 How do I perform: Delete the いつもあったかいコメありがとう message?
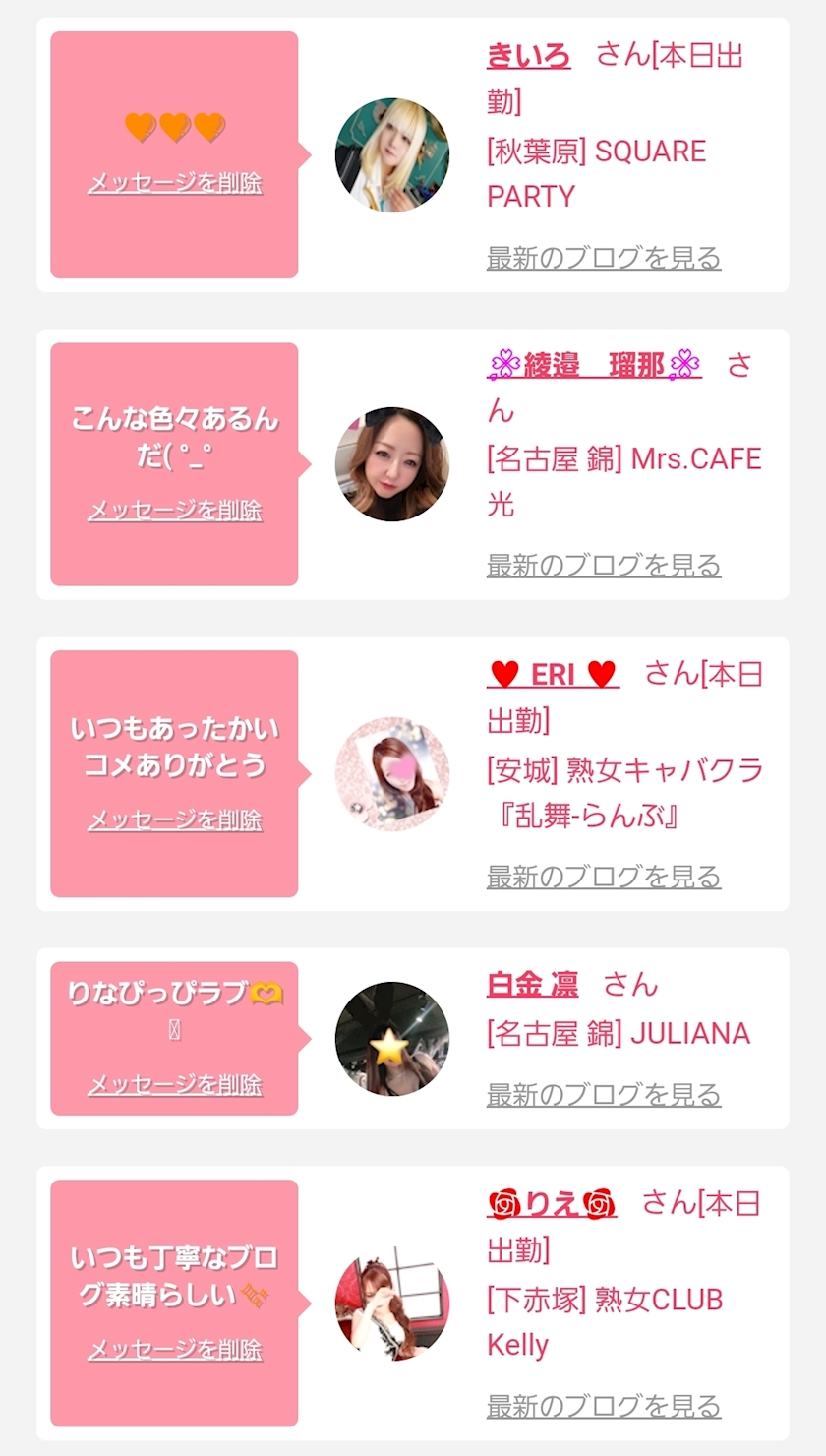pos(175,819)
